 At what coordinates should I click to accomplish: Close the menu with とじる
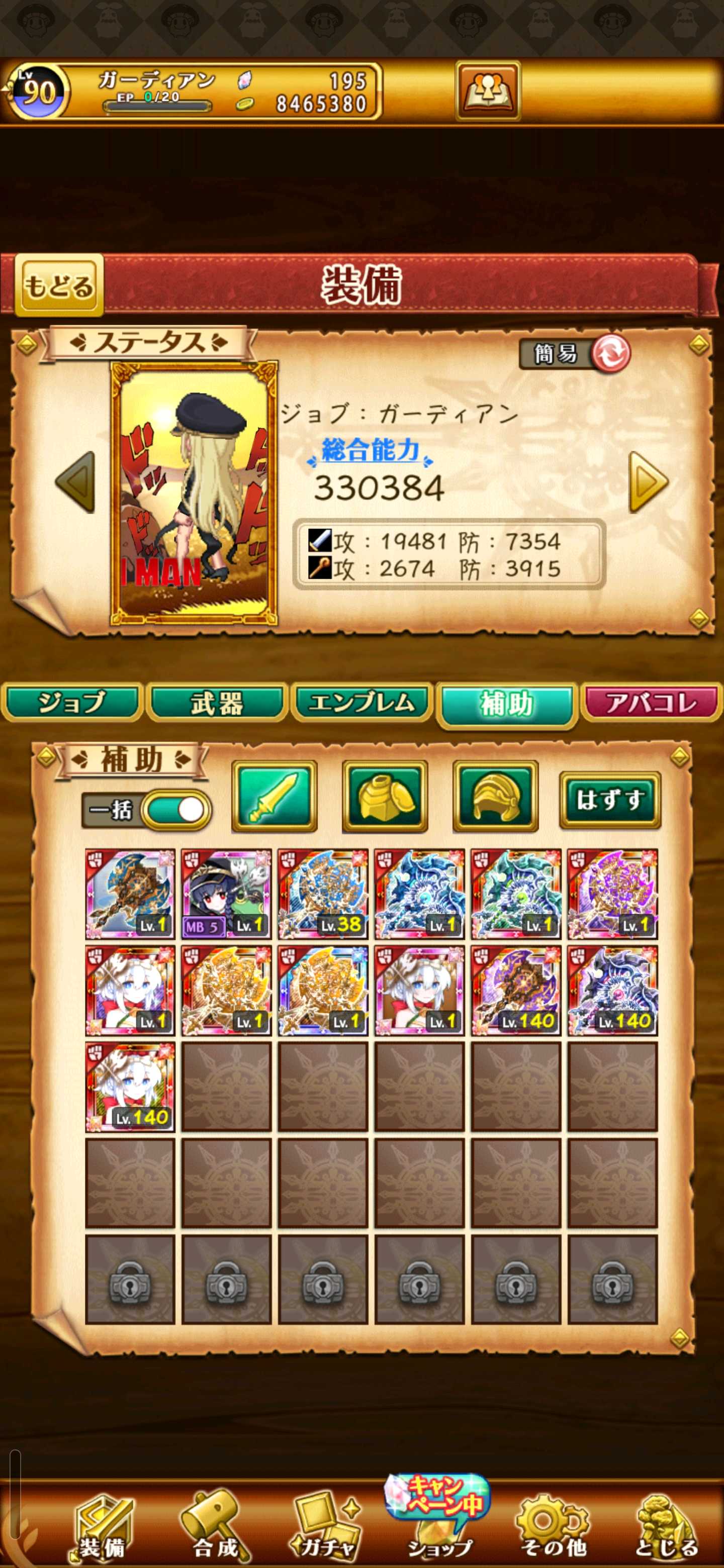(x=667, y=1528)
